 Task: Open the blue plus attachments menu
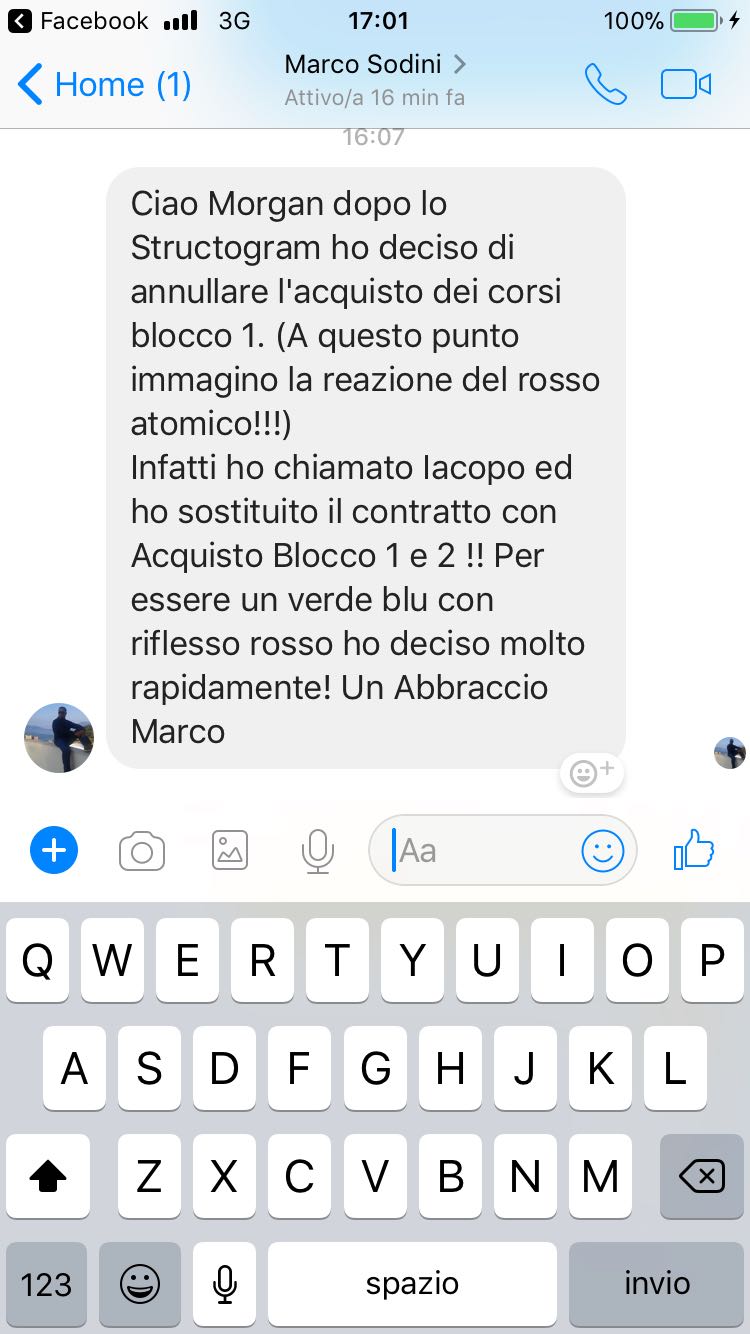click(54, 851)
